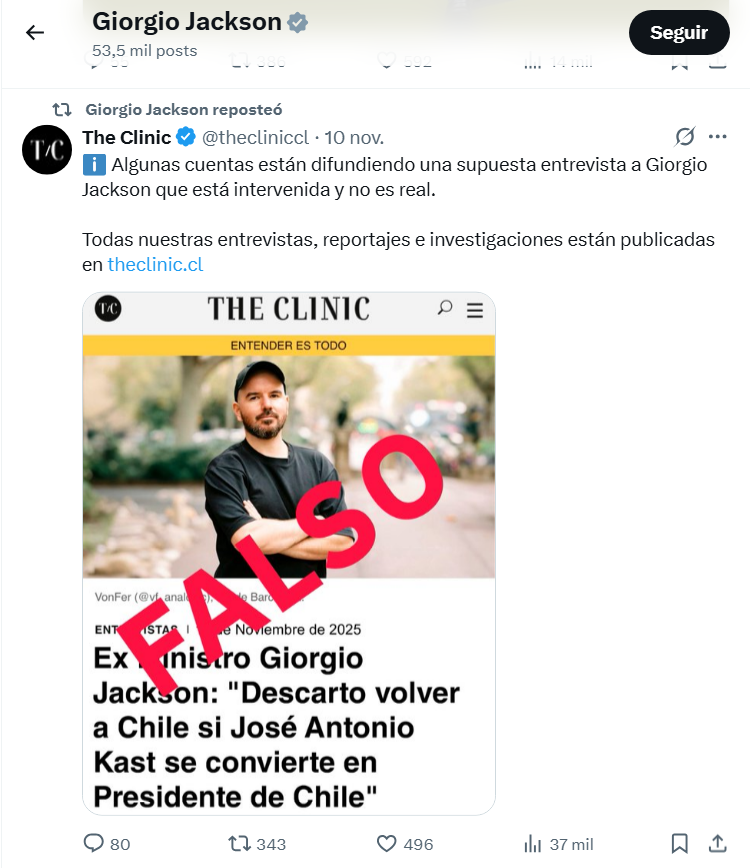Open the Giorgio Jackson reposteó label

184,109
